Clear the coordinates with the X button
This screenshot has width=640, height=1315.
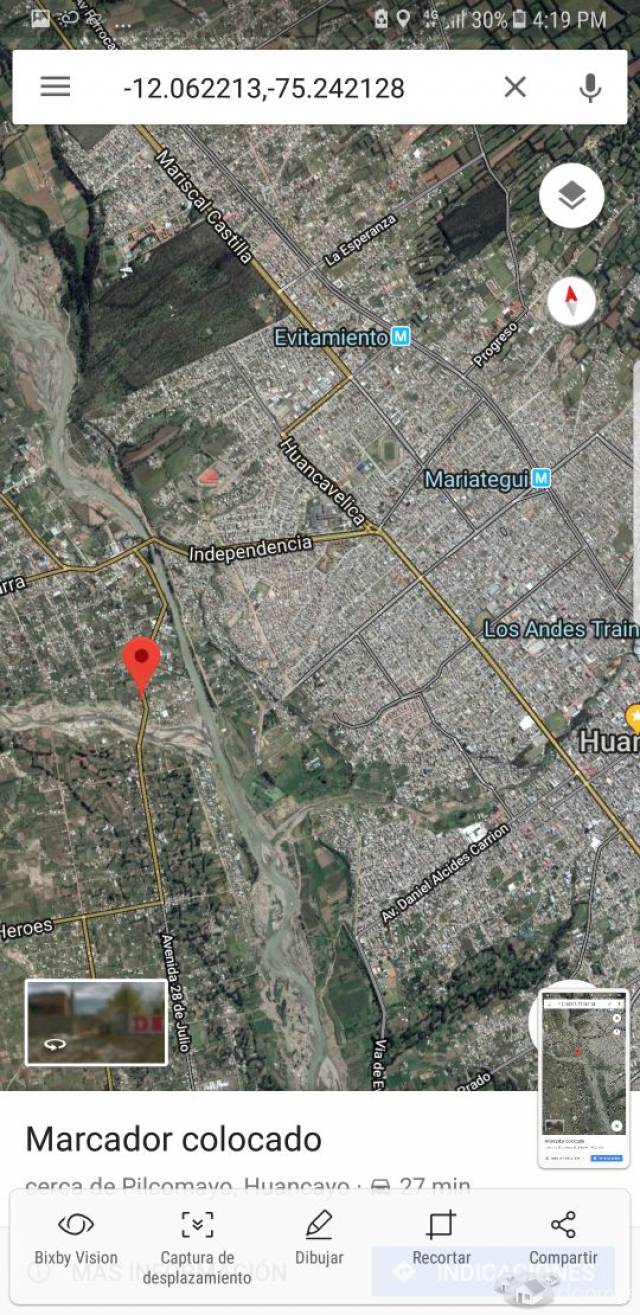(515, 88)
